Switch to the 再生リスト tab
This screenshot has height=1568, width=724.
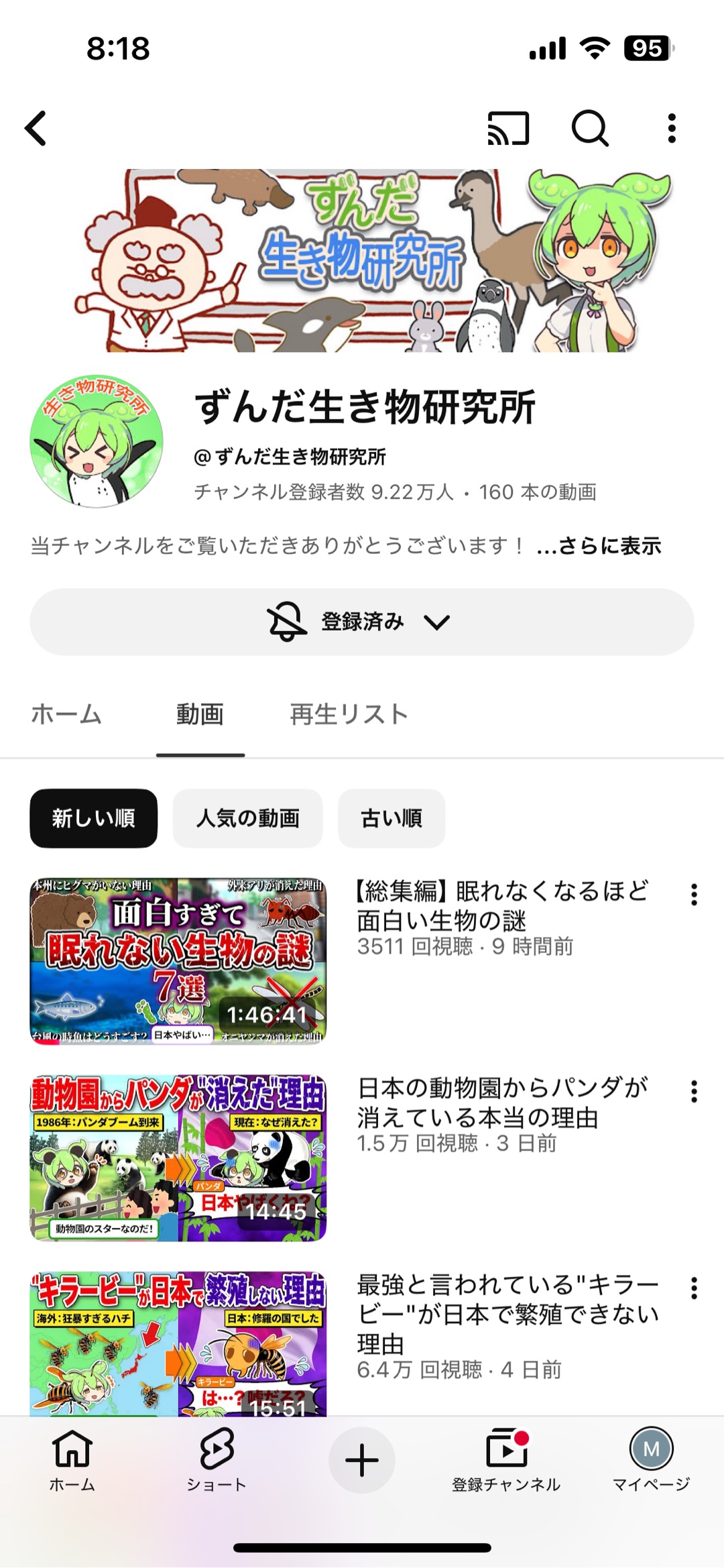pyautogui.click(x=349, y=714)
